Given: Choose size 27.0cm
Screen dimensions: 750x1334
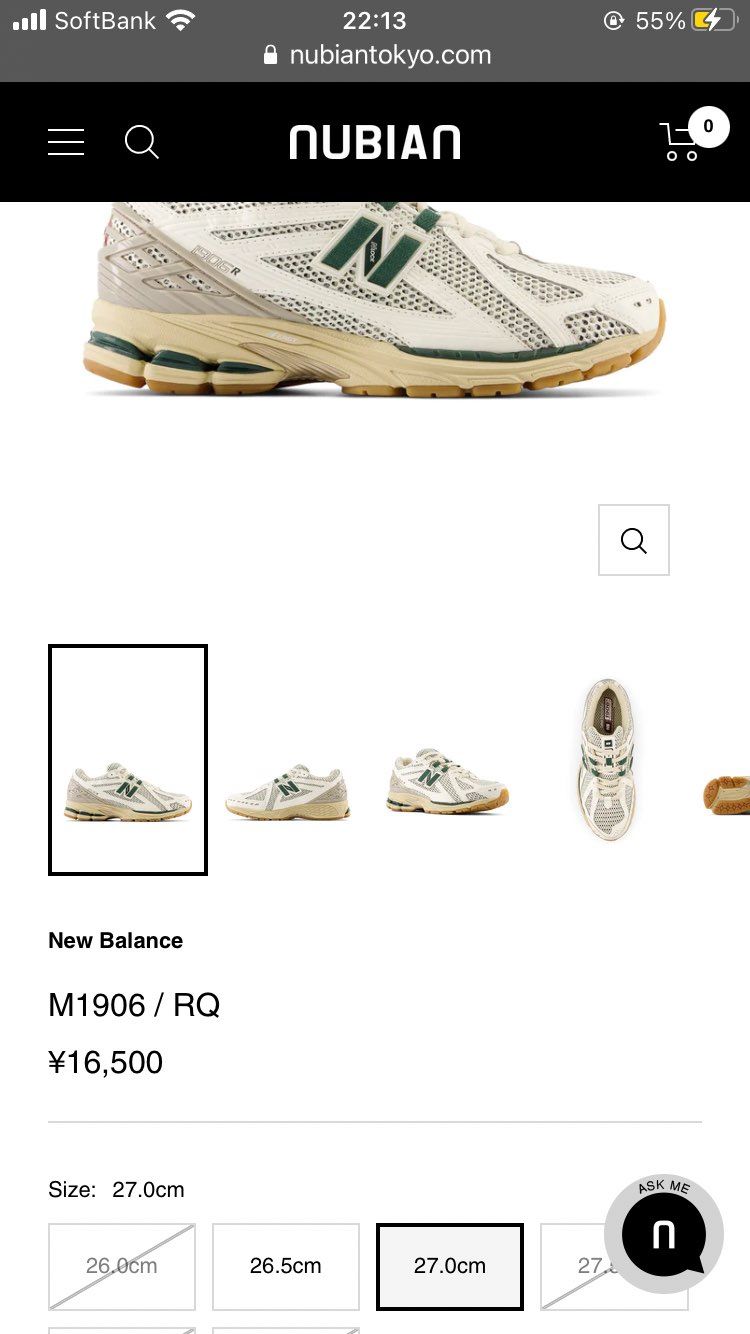Looking at the screenshot, I should tap(450, 1266).
